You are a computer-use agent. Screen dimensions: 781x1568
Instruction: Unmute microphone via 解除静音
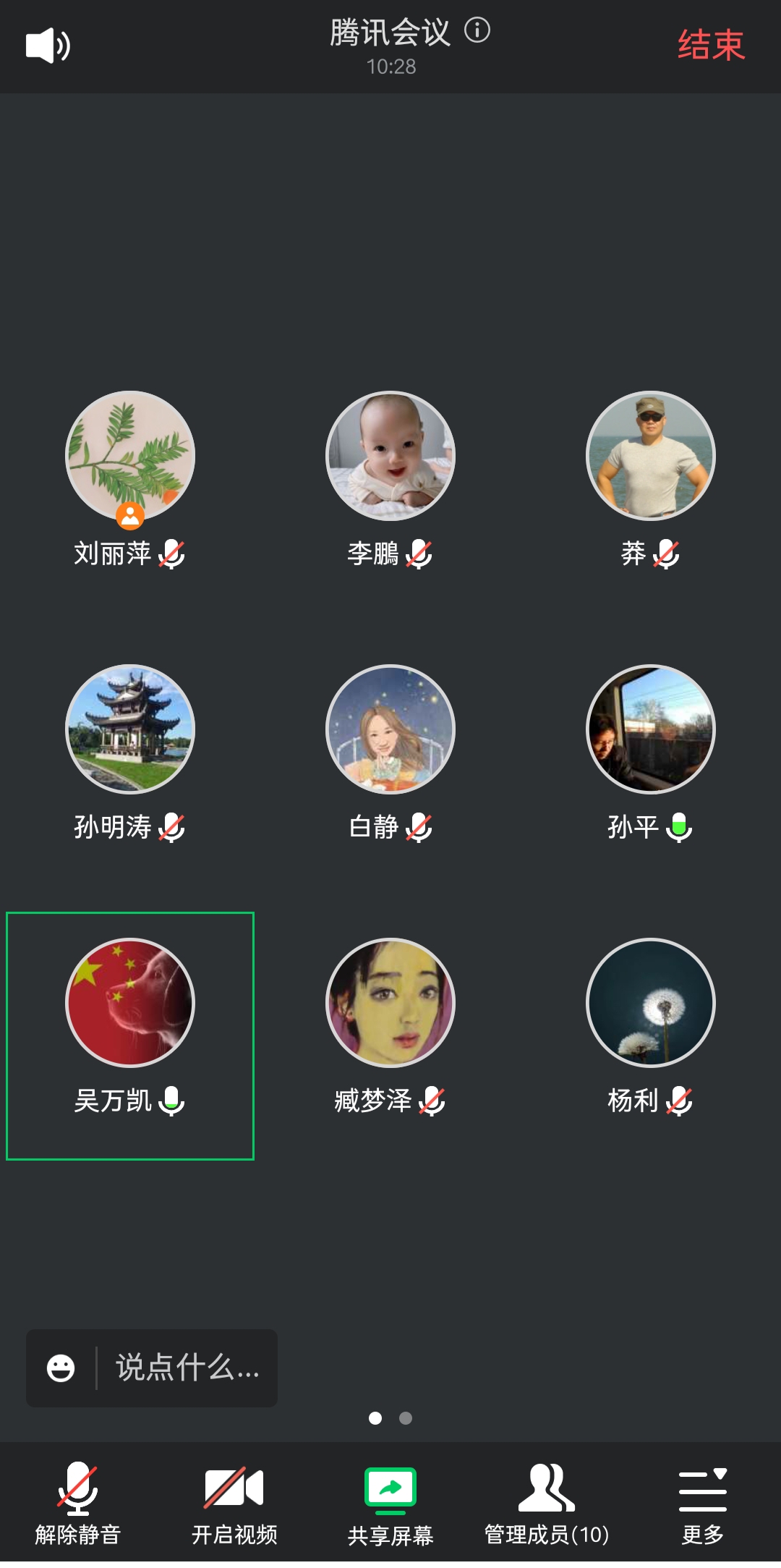(78, 1501)
